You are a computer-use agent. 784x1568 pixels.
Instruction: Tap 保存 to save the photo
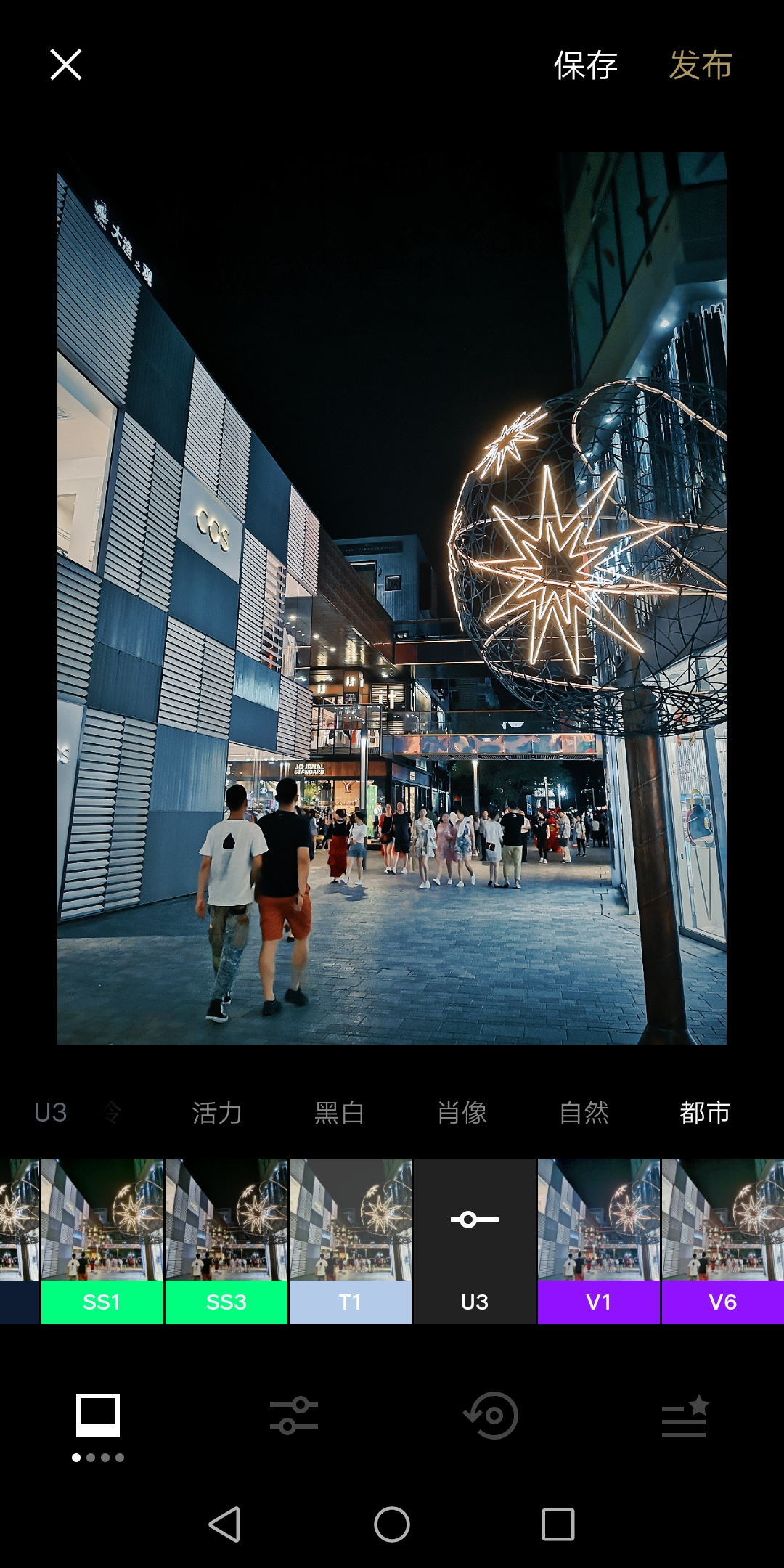tap(585, 65)
